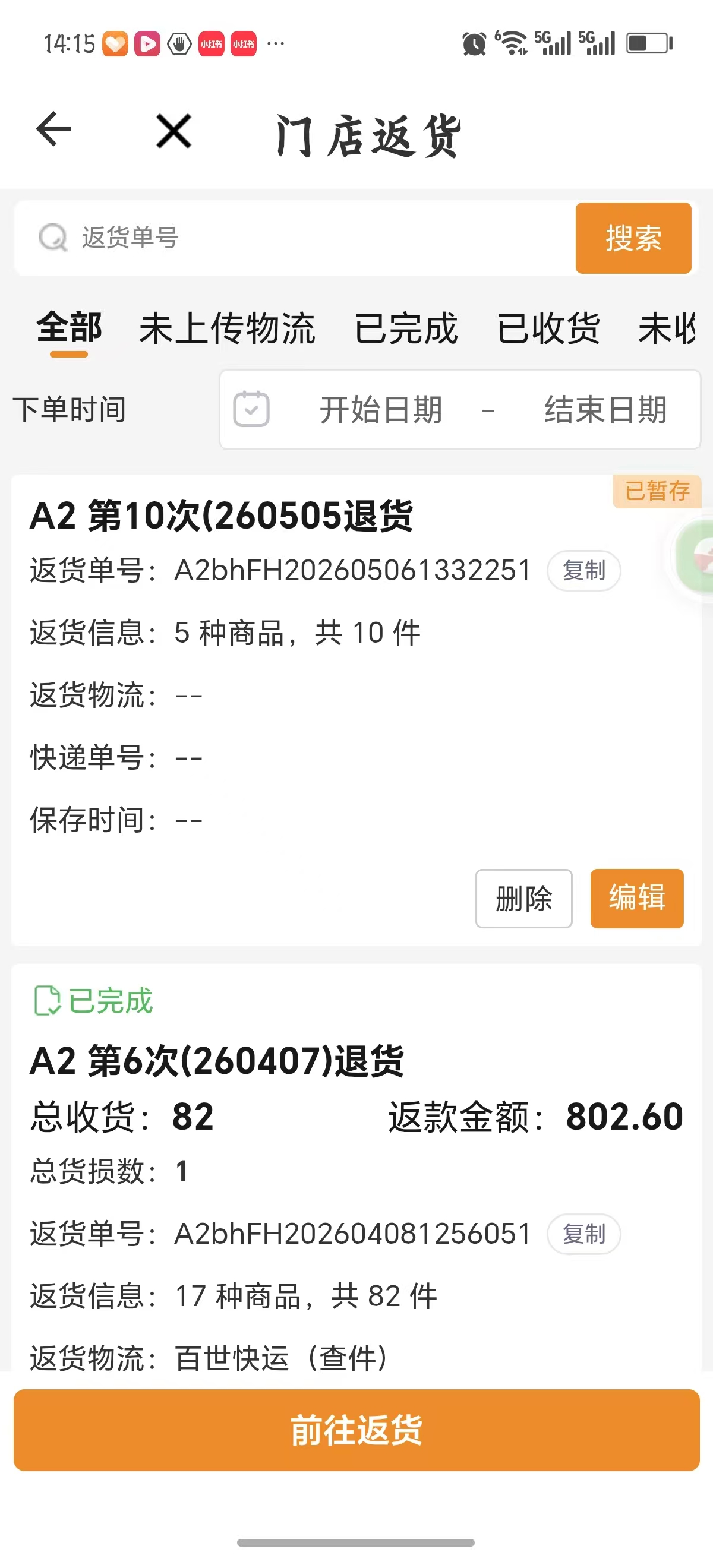
Task: Copy return number A2bhFH202604081256051
Action: [583, 1234]
